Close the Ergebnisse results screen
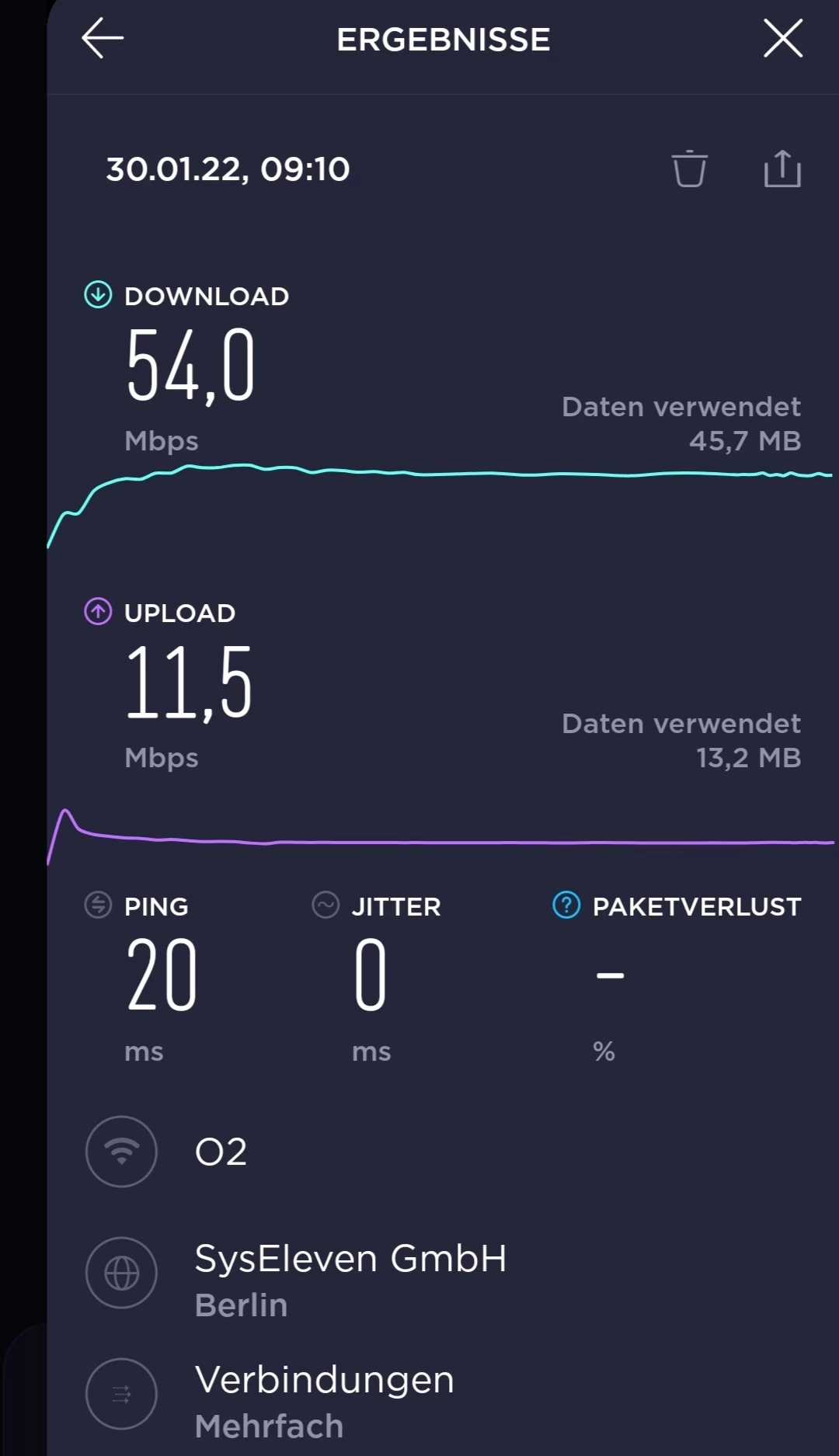 coord(782,39)
